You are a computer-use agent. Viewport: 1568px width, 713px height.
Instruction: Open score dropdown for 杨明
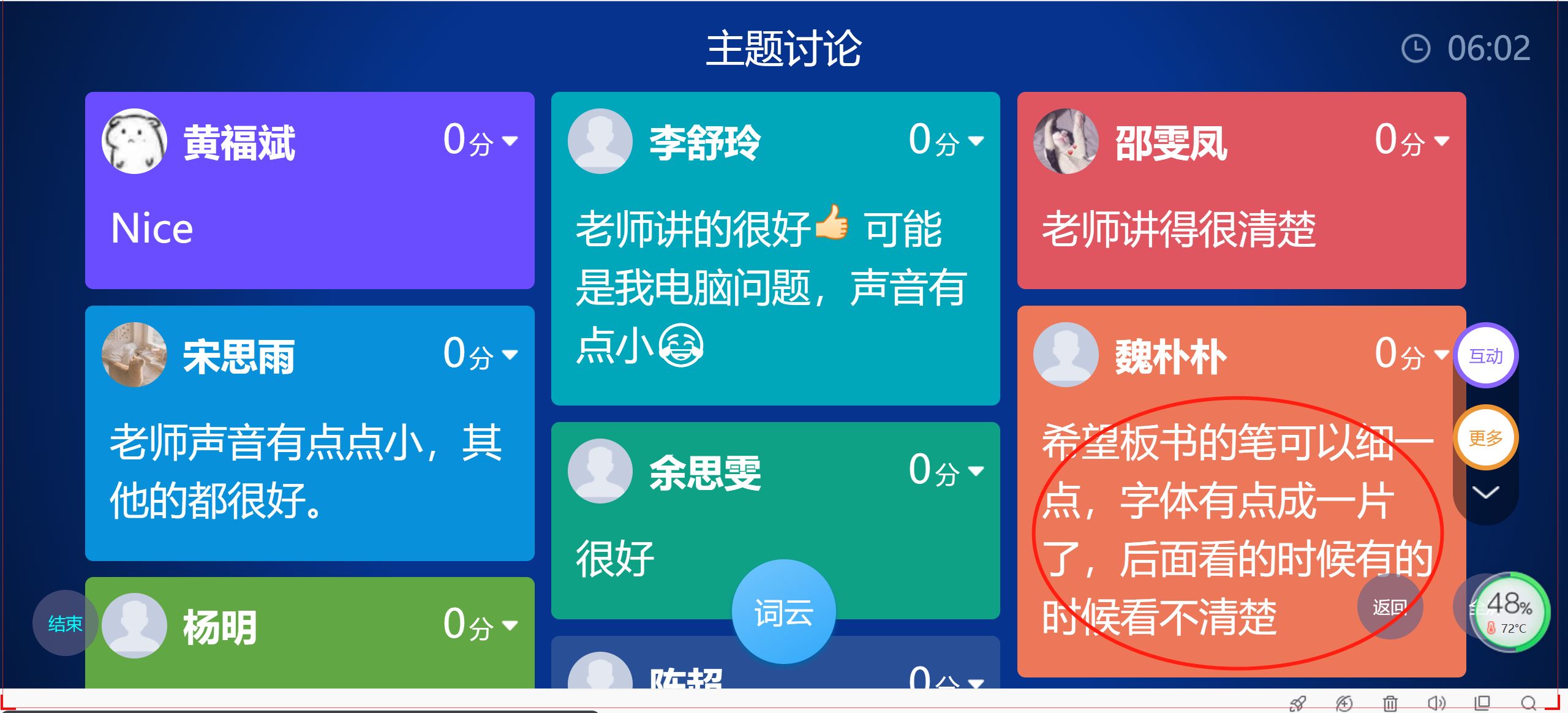[510, 625]
